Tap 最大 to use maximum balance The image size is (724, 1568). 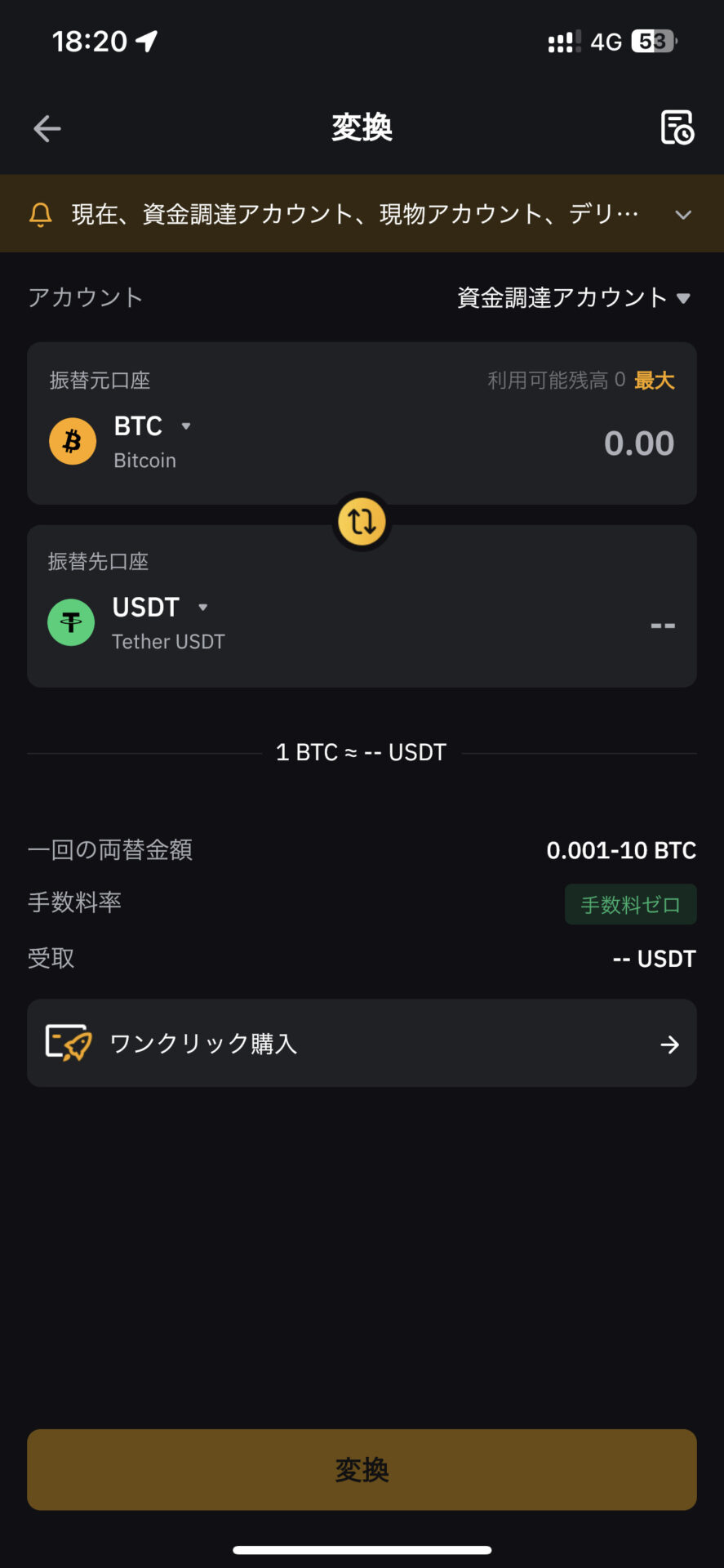[x=655, y=381]
